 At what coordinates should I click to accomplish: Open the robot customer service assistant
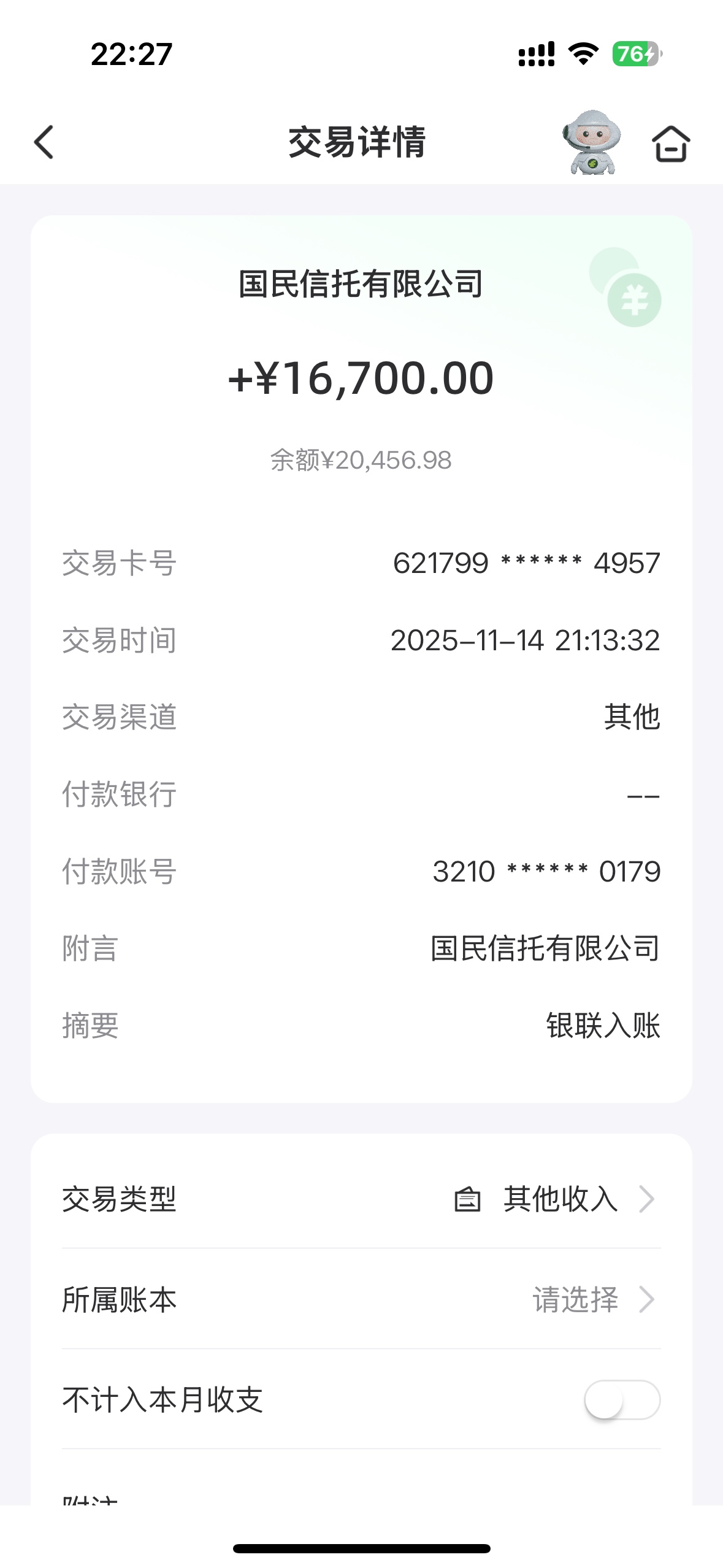pos(591,142)
